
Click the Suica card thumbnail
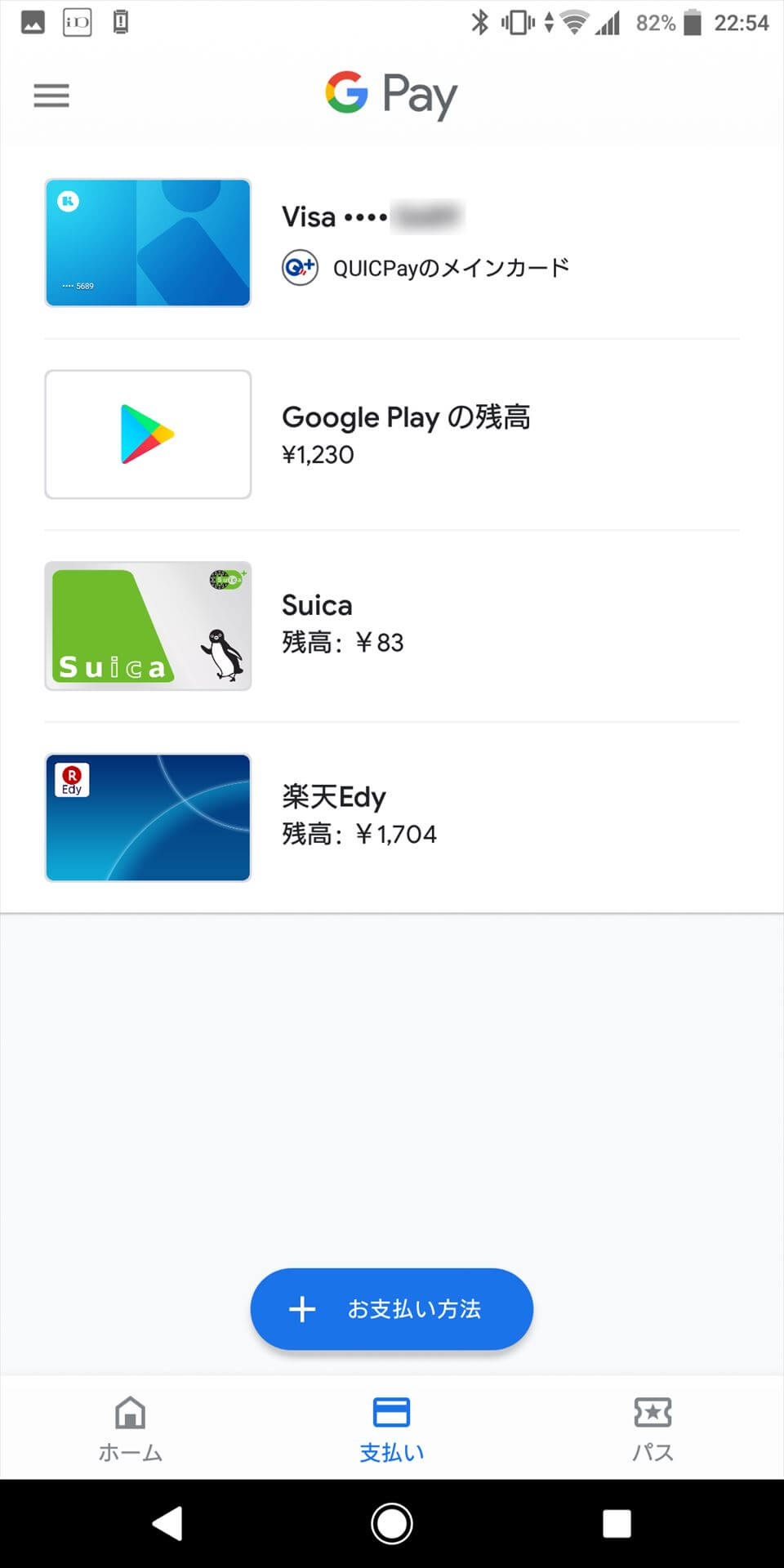147,626
